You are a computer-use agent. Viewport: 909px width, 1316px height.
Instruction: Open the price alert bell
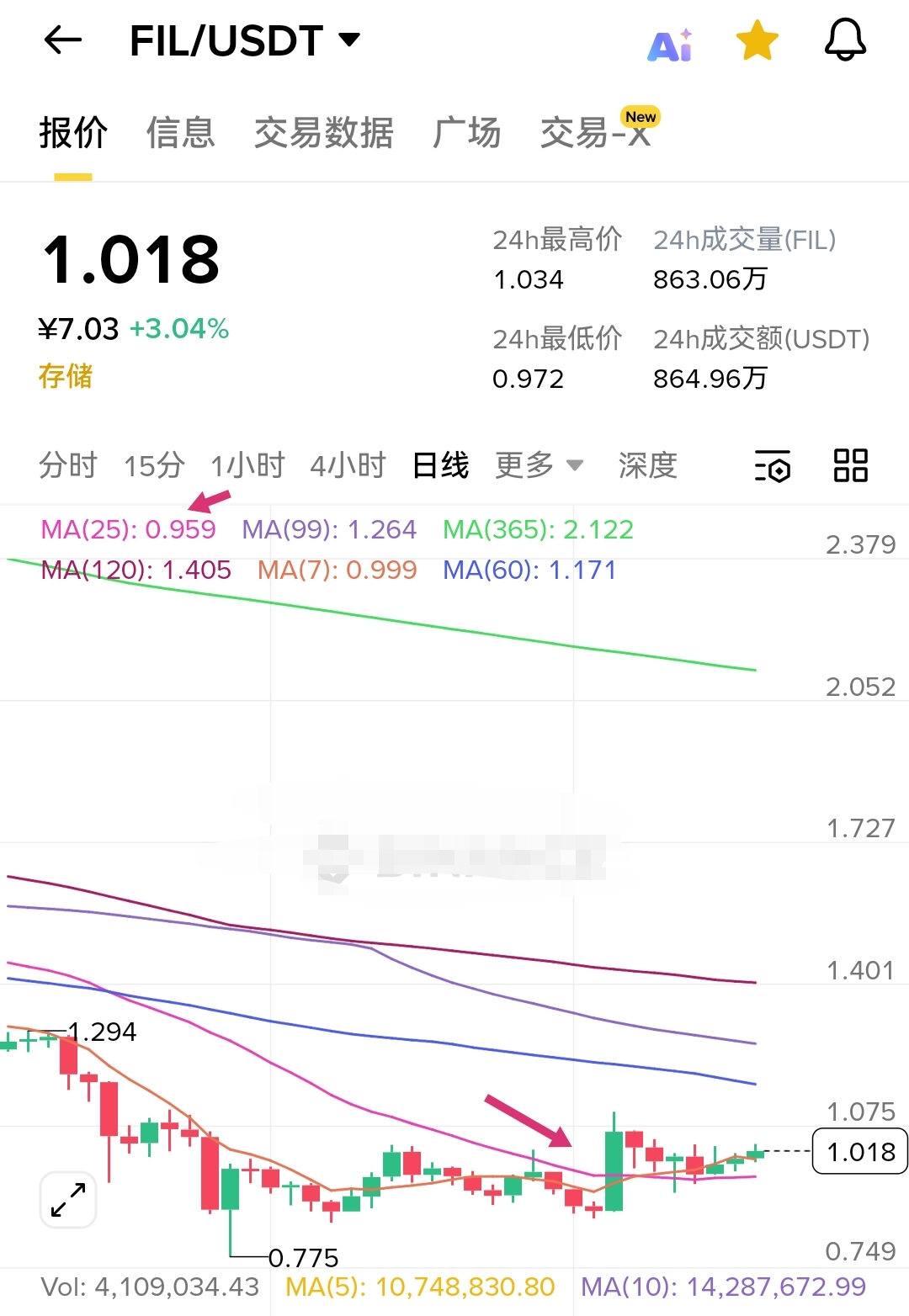[844, 40]
